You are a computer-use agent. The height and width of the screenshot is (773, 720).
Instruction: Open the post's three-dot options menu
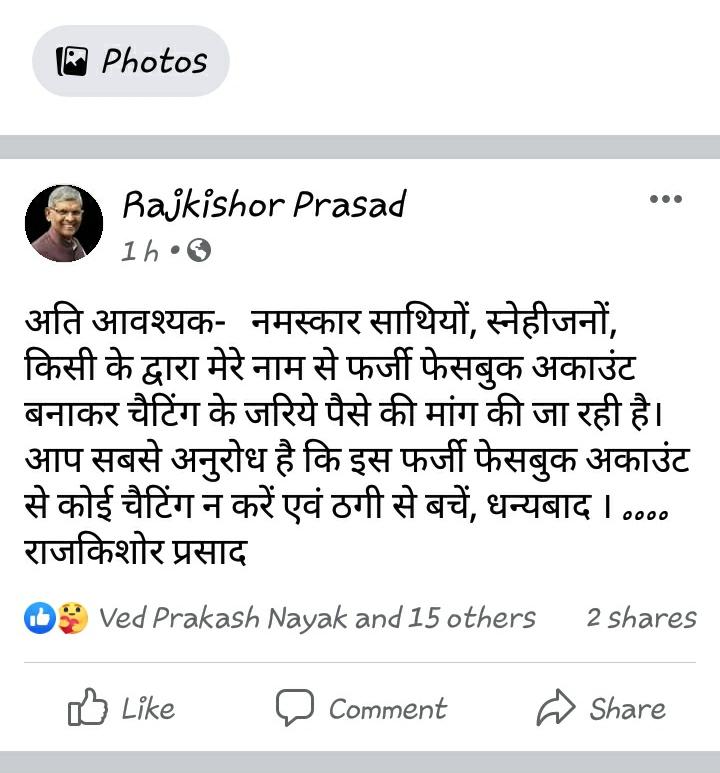[665, 199]
